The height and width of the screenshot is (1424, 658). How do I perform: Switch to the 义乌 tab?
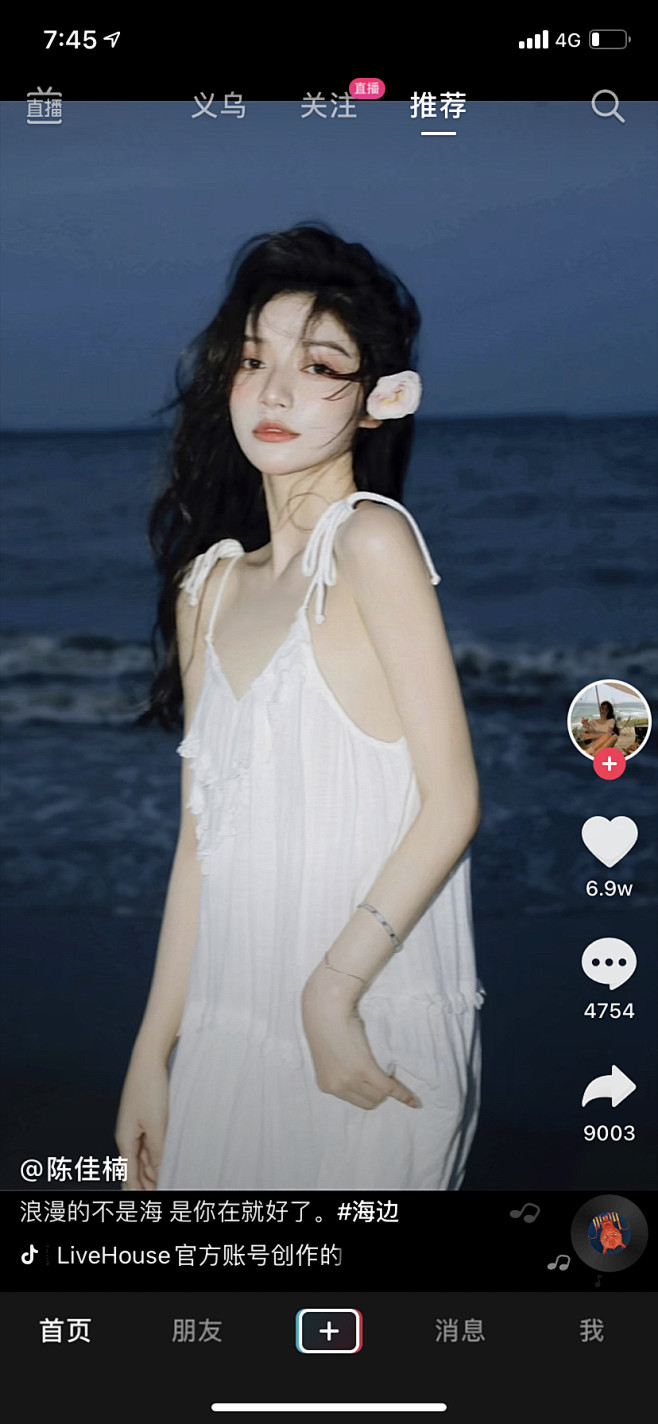tap(219, 105)
